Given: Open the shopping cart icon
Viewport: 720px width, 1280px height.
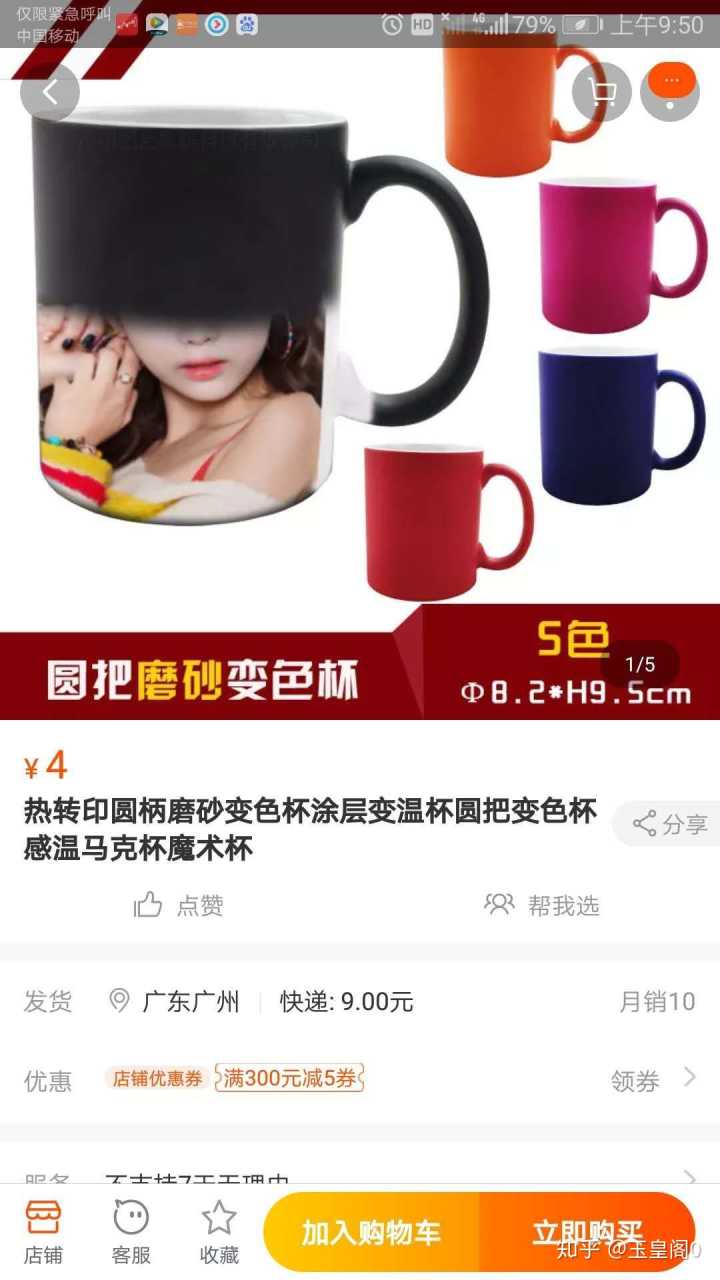Looking at the screenshot, I should click(602, 93).
